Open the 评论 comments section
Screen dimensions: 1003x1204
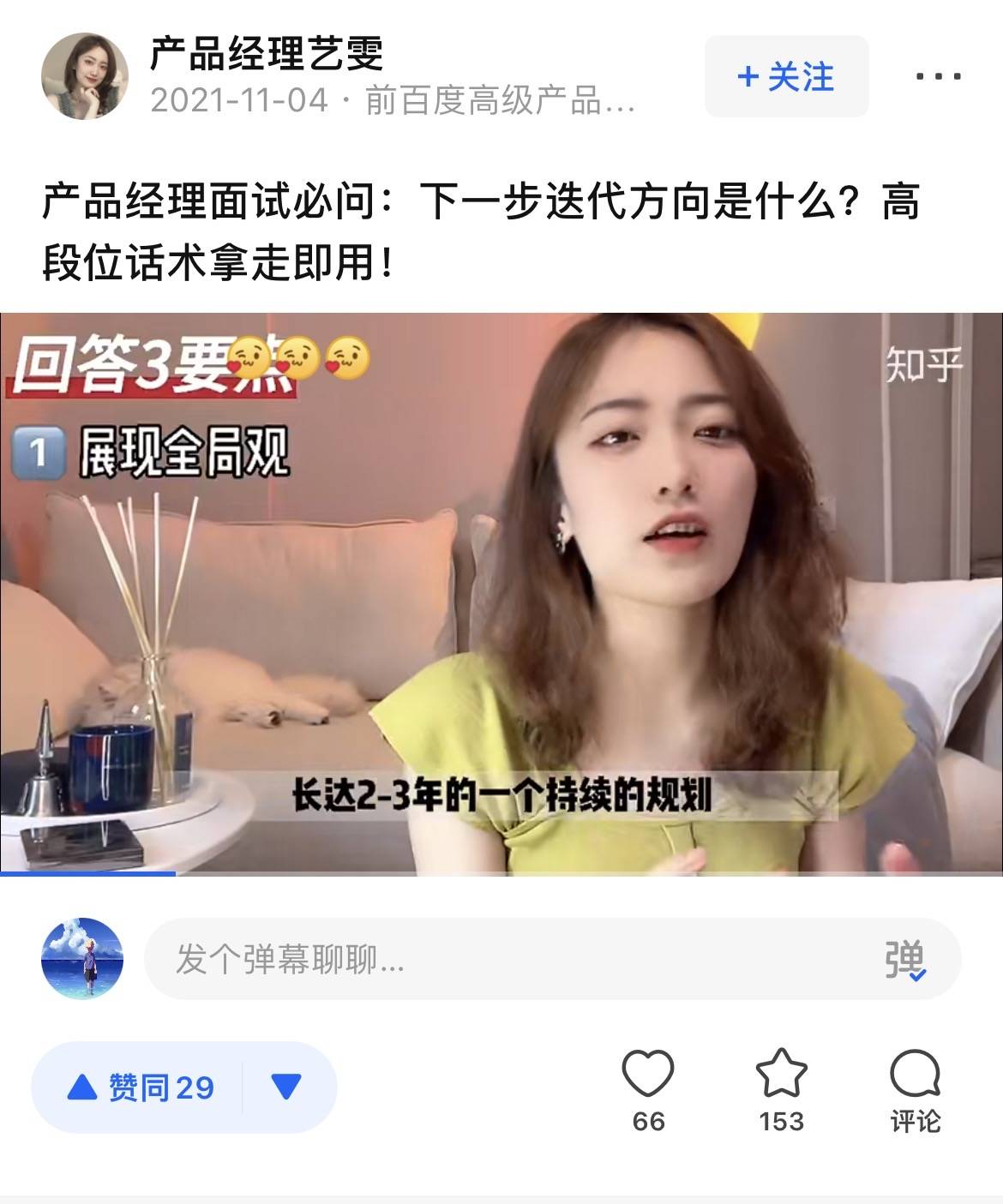[x=915, y=1087]
